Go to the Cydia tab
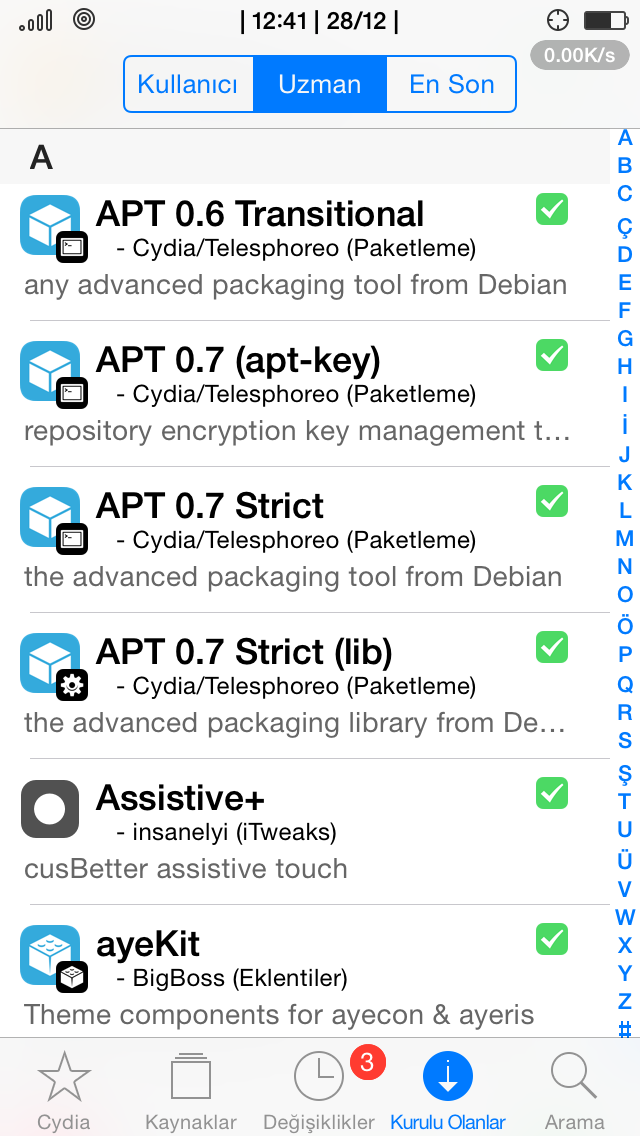Screen dimensions: 640x1136 (64, 1090)
